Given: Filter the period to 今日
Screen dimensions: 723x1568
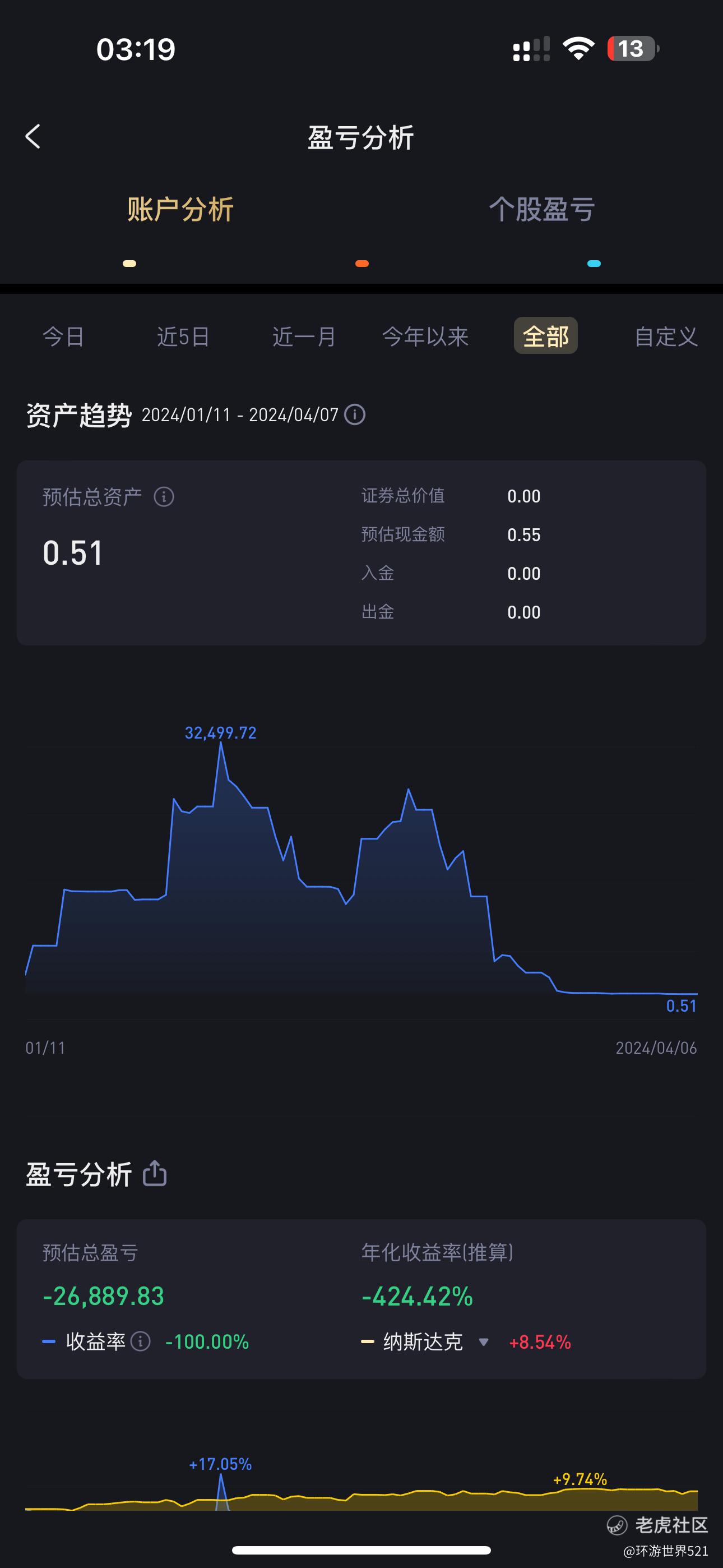Looking at the screenshot, I should (63, 336).
